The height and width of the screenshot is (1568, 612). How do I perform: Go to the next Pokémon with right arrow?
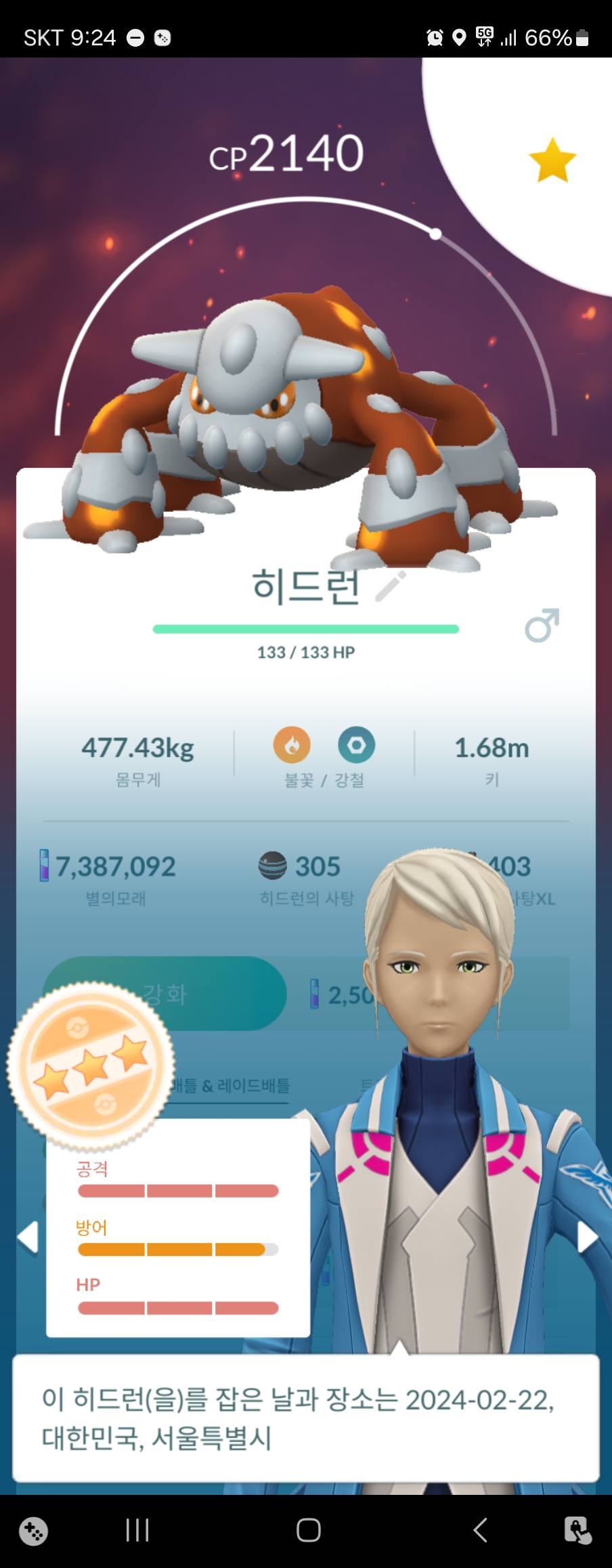tap(586, 1238)
